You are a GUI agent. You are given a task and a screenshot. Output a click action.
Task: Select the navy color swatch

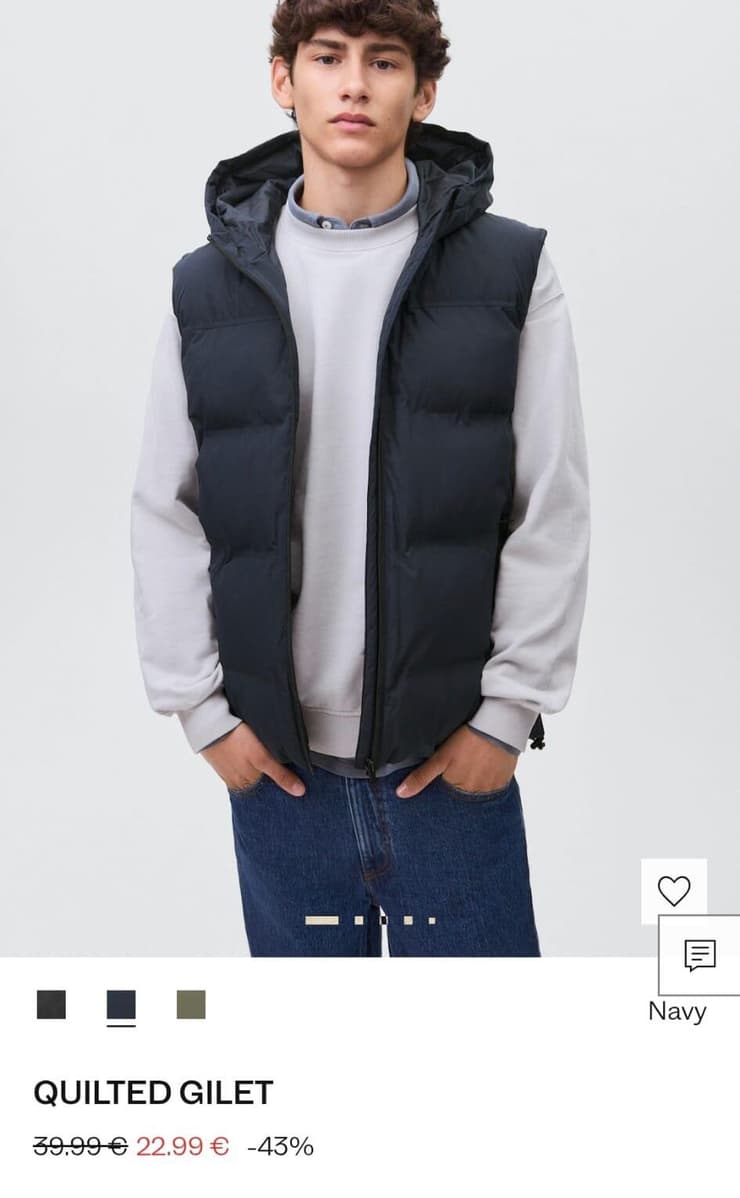coord(121,1004)
